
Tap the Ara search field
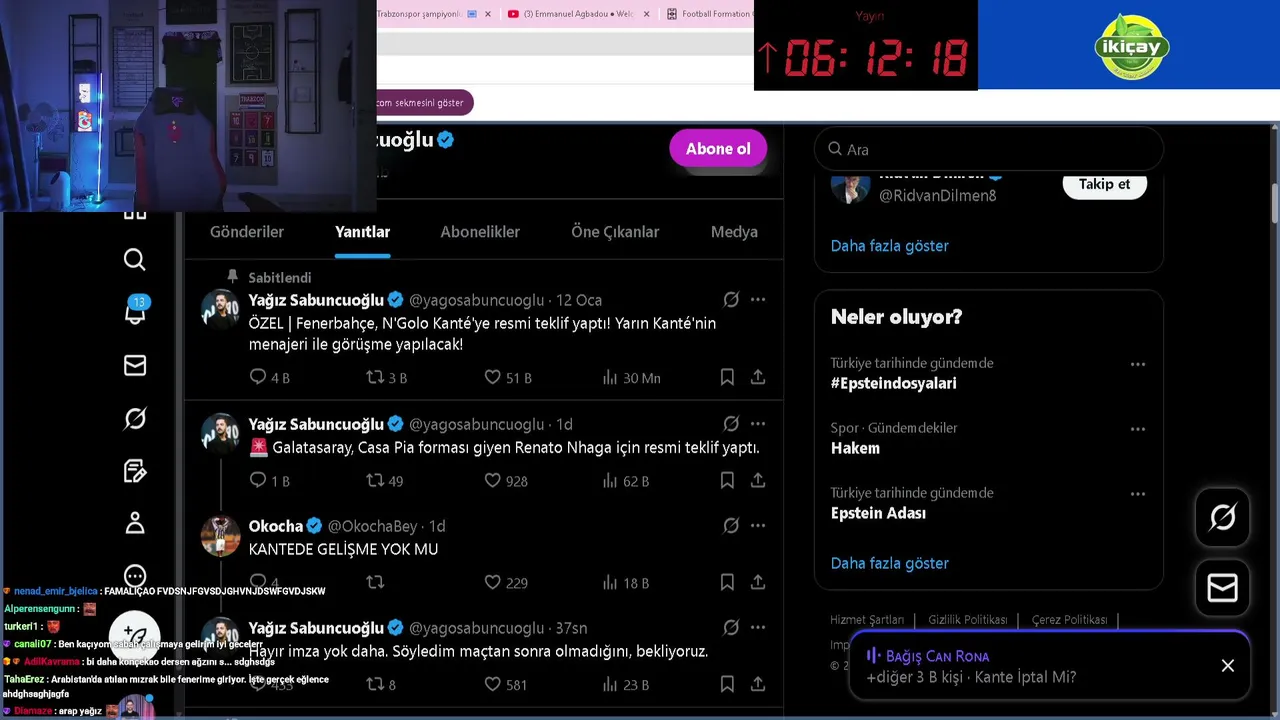tap(990, 149)
